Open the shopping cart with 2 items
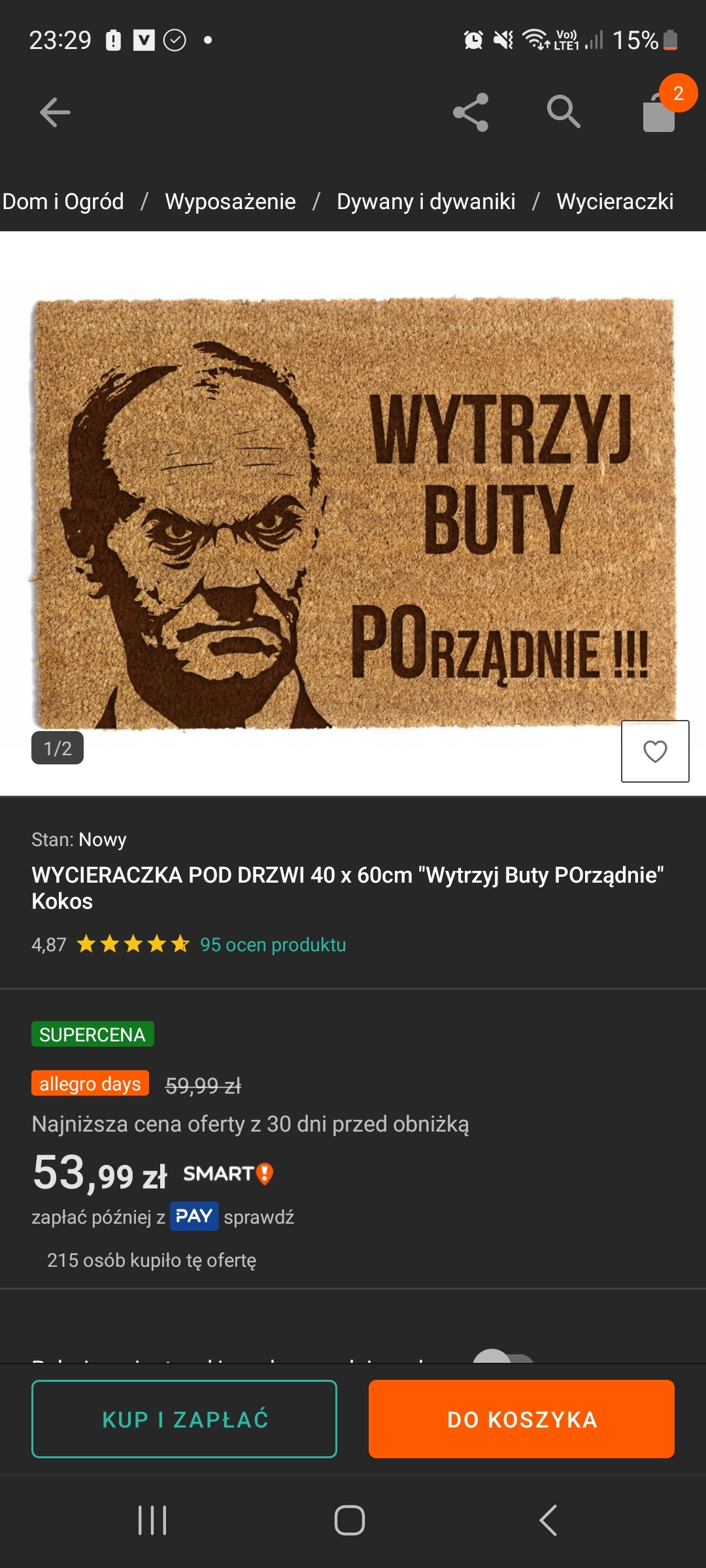706x1568 pixels. coord(660,112)
